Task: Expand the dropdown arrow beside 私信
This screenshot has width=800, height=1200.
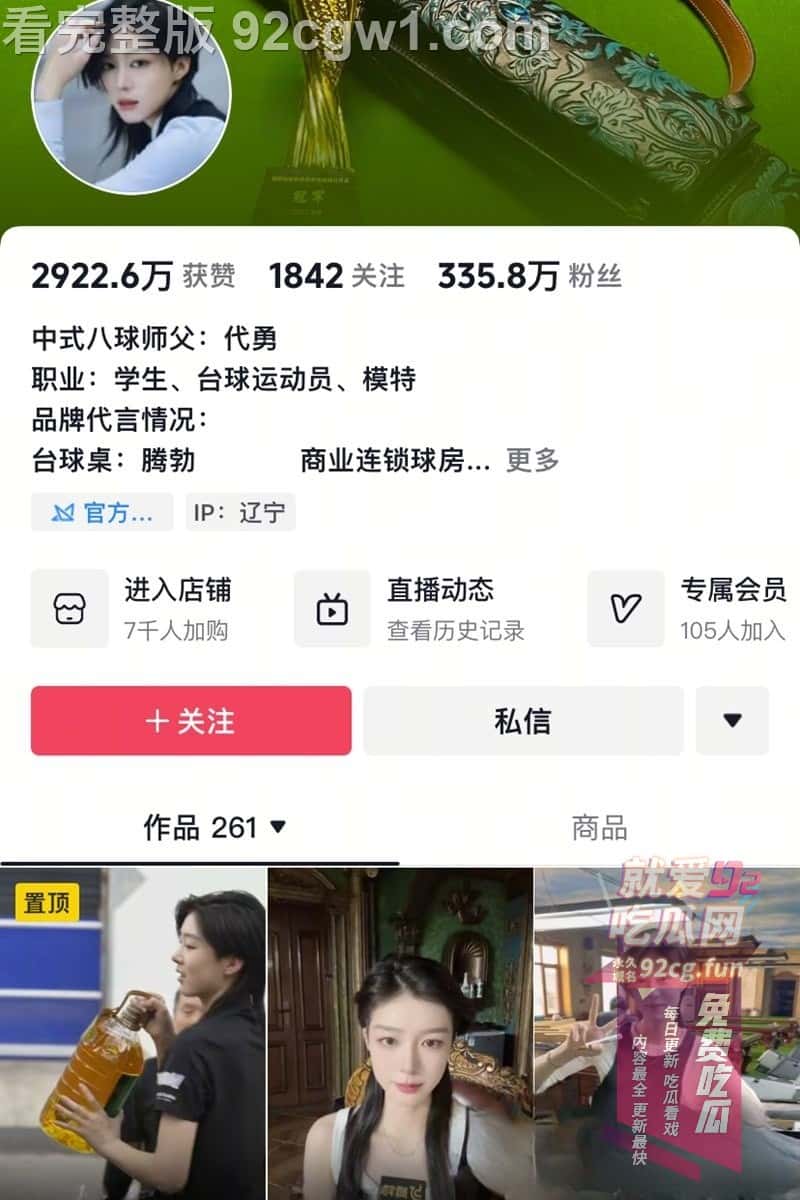Action: pos(732,721)
